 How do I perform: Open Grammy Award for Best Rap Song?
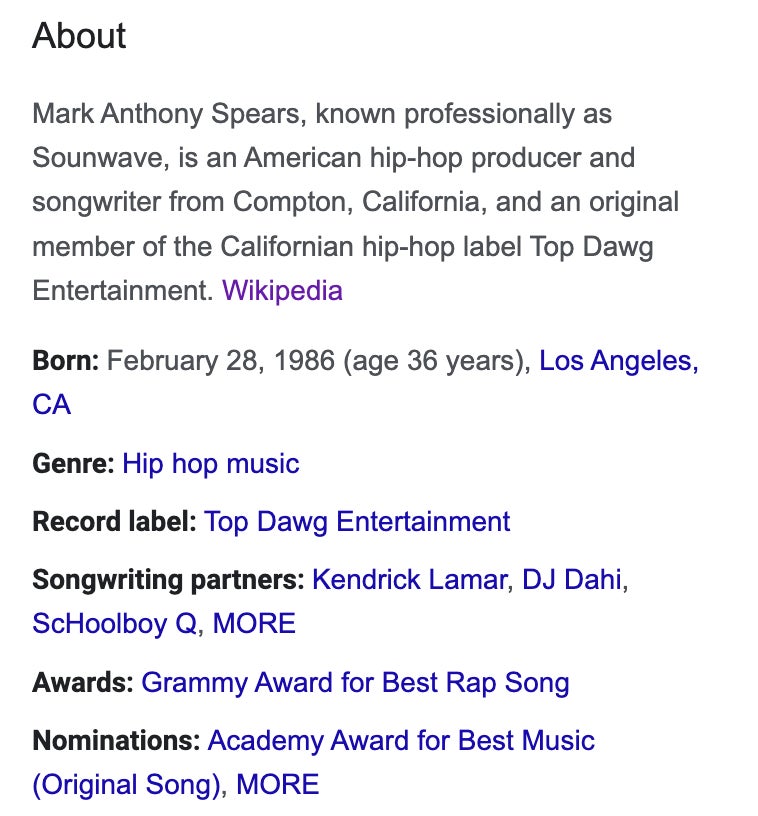point(355,683)
